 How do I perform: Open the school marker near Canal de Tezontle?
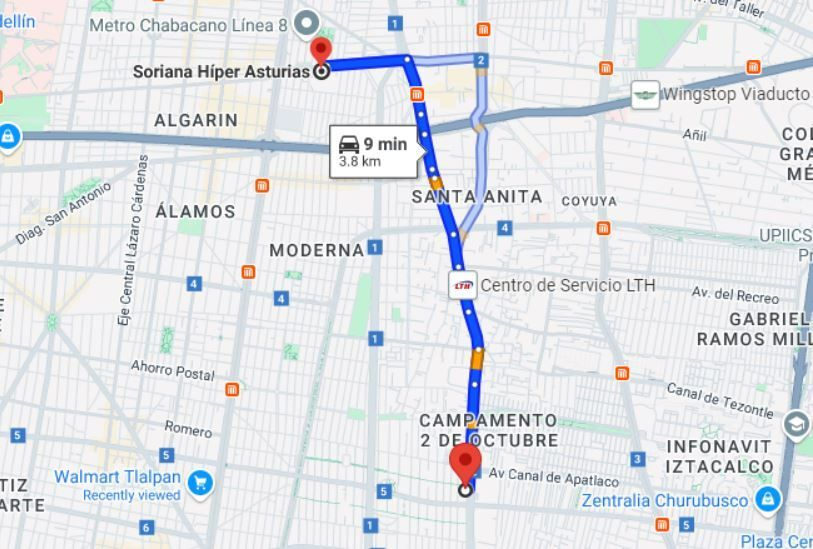(x=797, y=426)
